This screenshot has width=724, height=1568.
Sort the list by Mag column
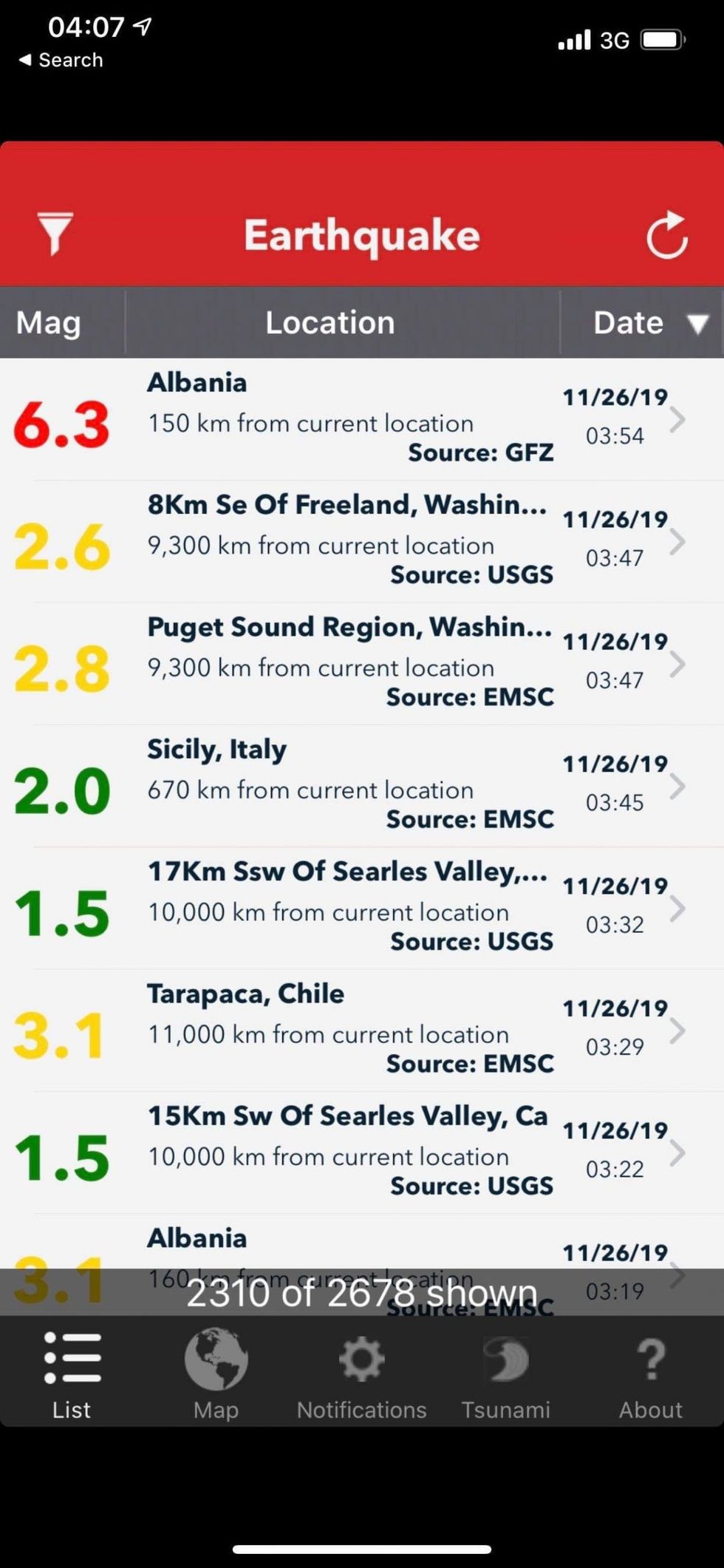49,323
